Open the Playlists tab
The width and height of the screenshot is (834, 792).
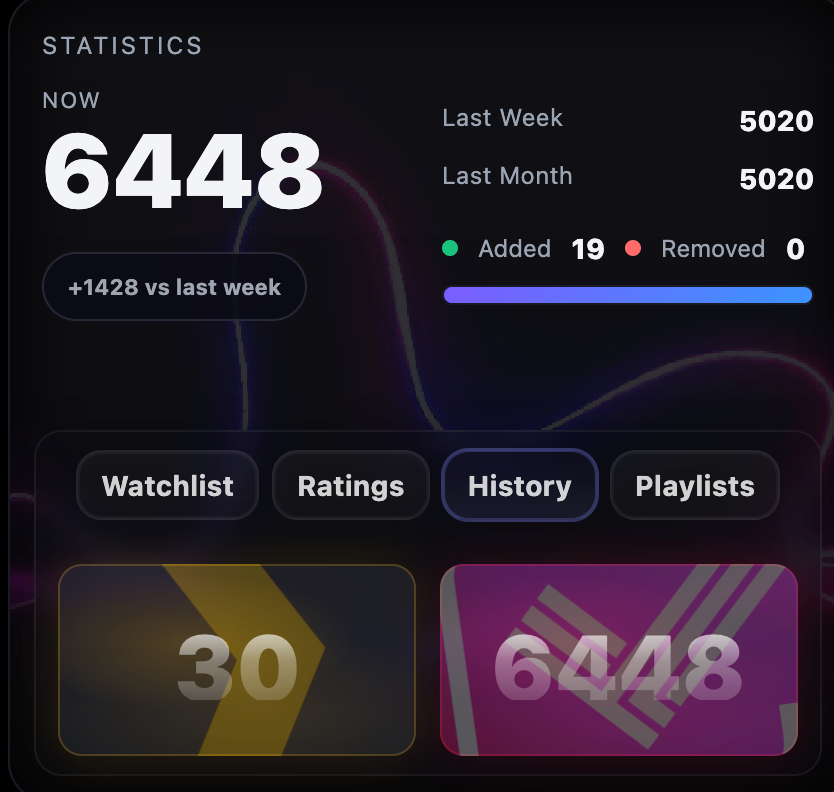(695, 486)
